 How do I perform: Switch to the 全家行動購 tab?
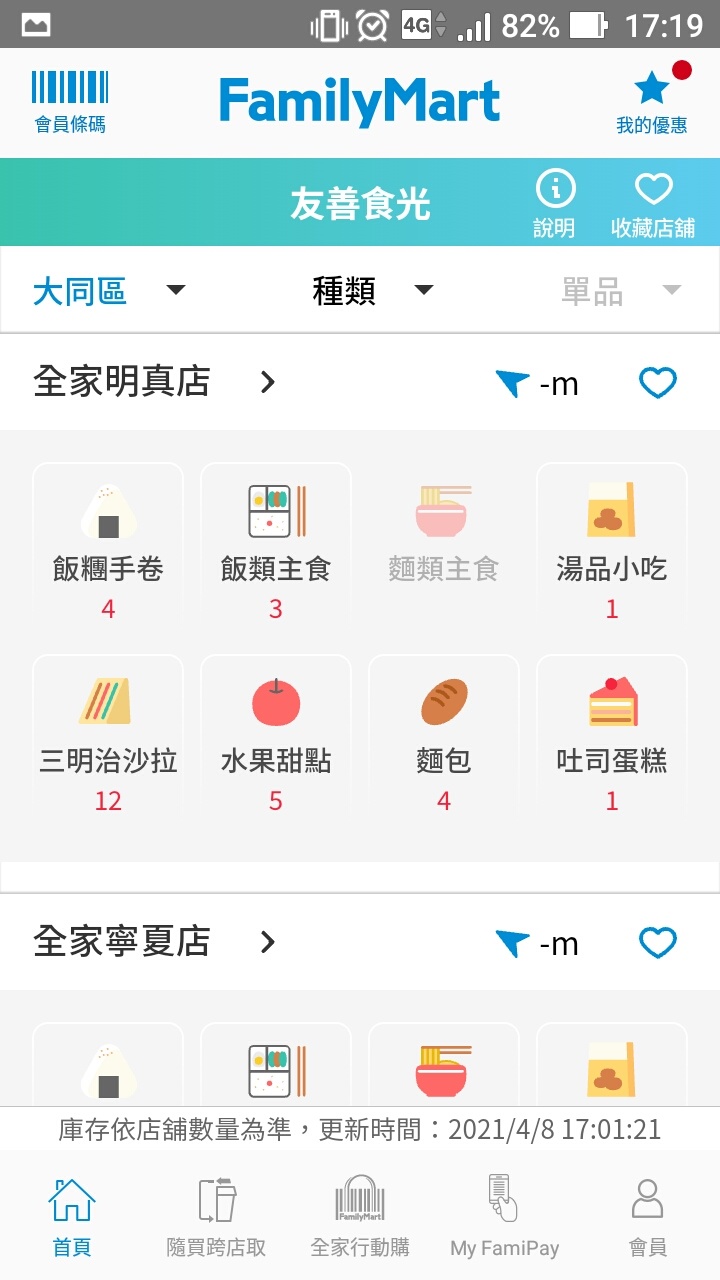pos(360,1216)
